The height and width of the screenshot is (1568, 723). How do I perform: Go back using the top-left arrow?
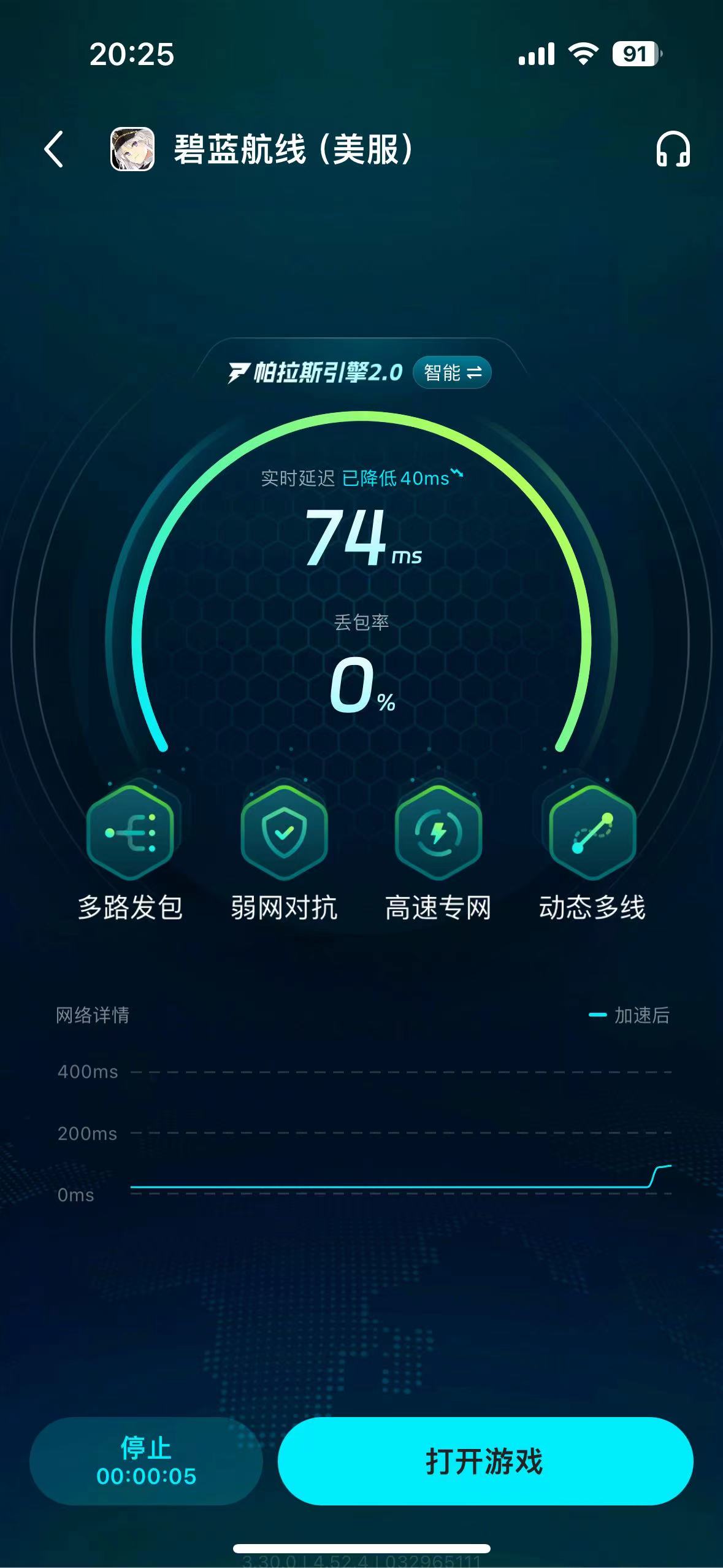click(54, 149)
